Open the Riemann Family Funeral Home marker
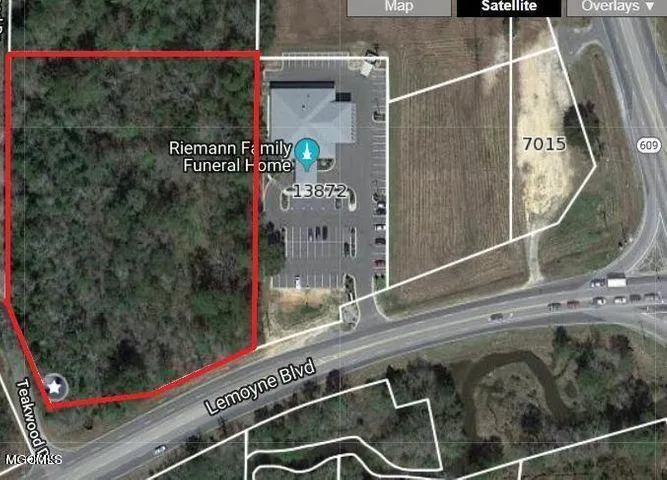 (x=308, y=154)
